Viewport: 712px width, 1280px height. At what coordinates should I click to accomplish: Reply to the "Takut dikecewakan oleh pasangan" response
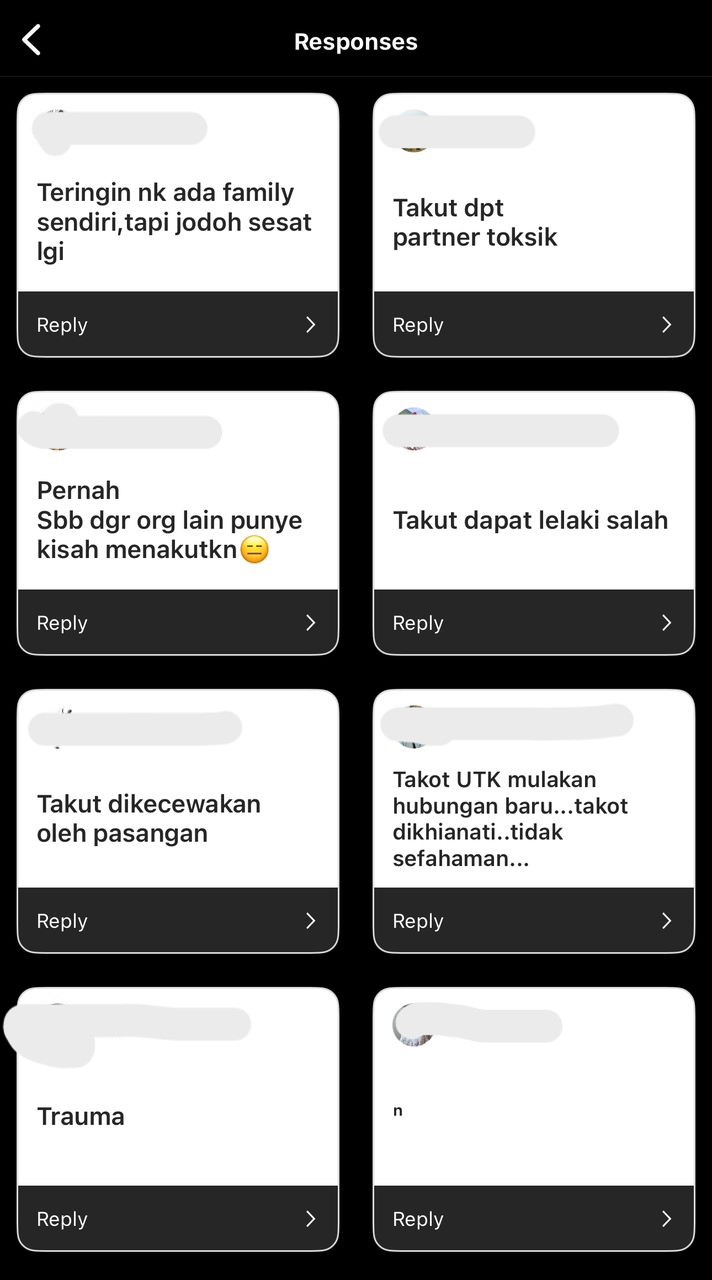[178, 920]
